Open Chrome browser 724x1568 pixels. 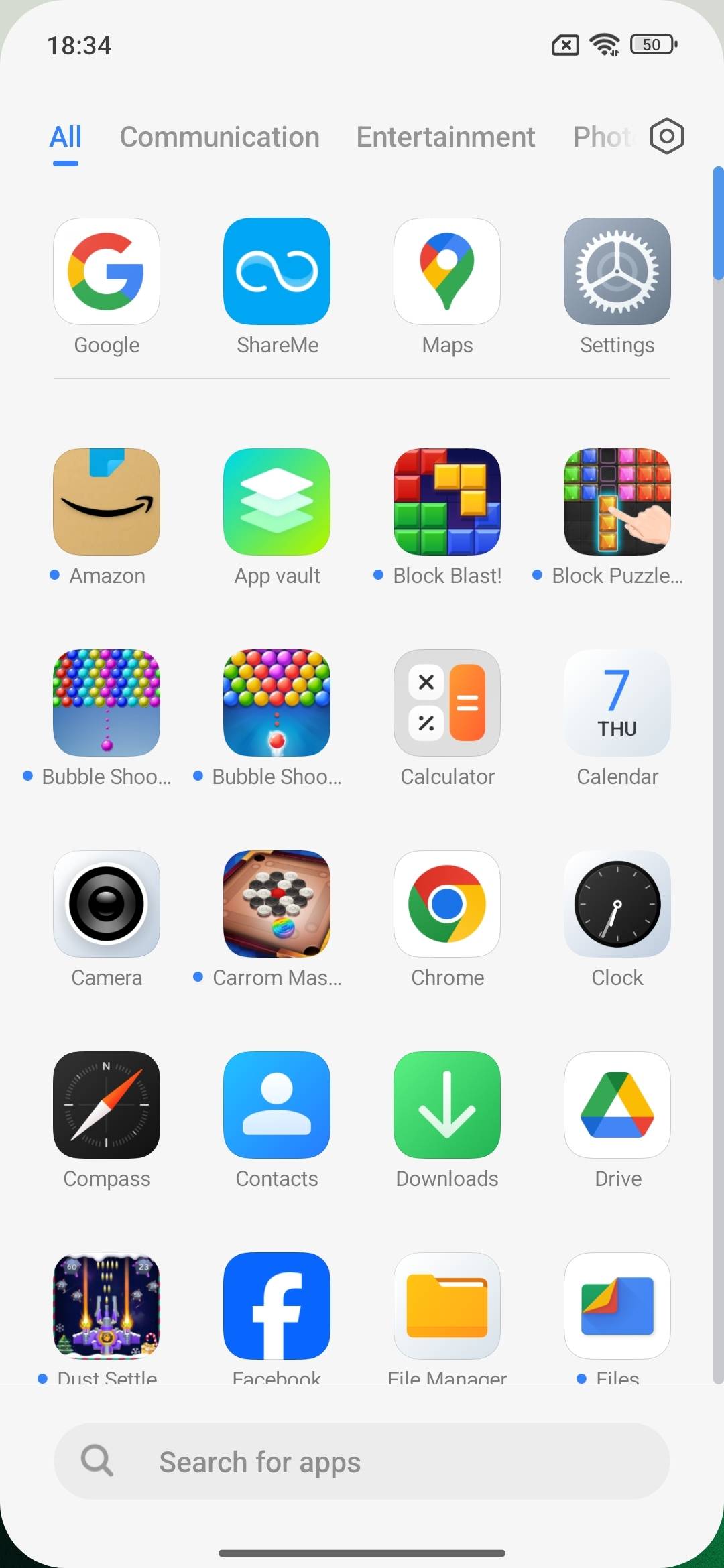click(446, 903)
